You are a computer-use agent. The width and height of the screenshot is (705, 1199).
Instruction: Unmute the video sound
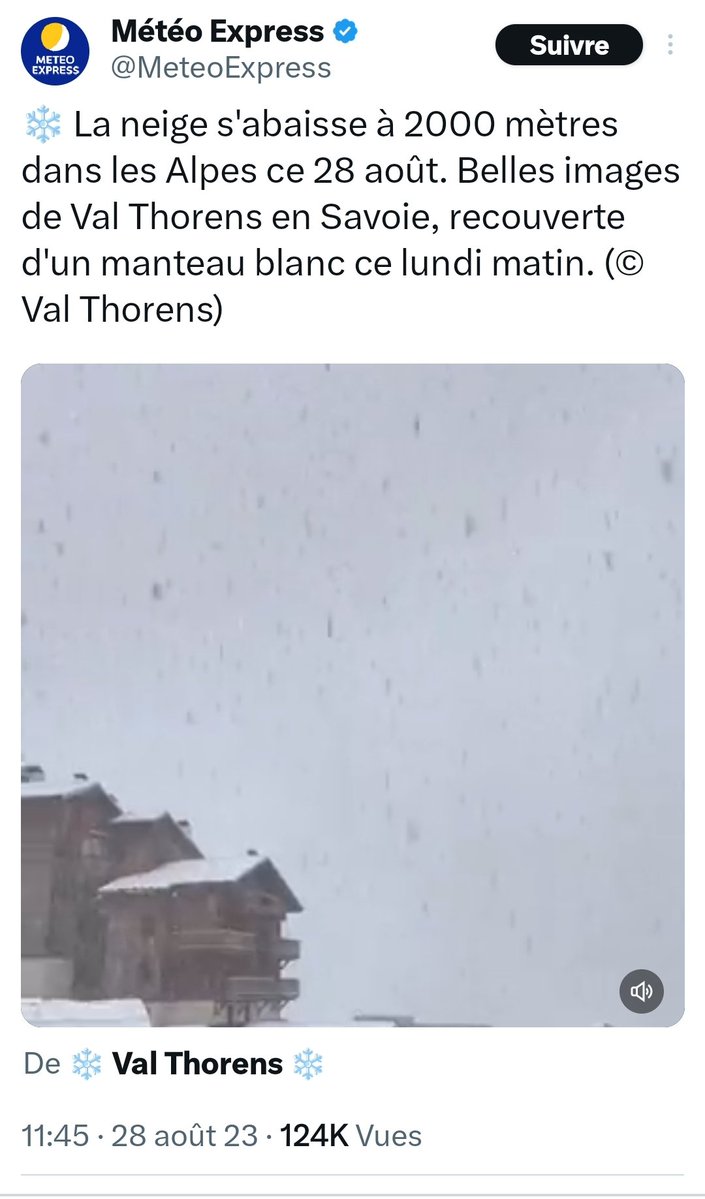pos(642,991)
